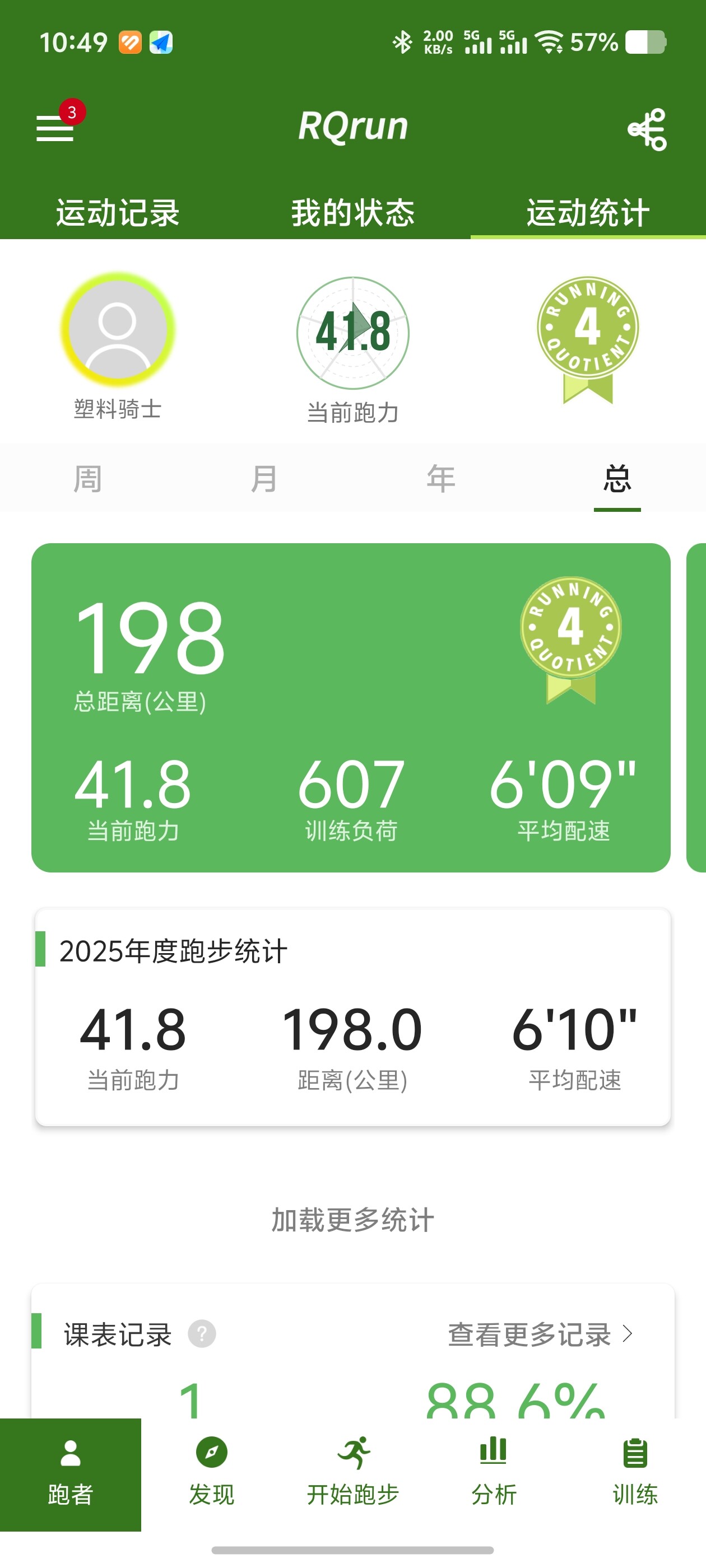Open the 2025年度跑步统计 card
Image resolution: width=706 pixels, height=1568 pixels.
pyautogui.click(x=352, y=1016)
